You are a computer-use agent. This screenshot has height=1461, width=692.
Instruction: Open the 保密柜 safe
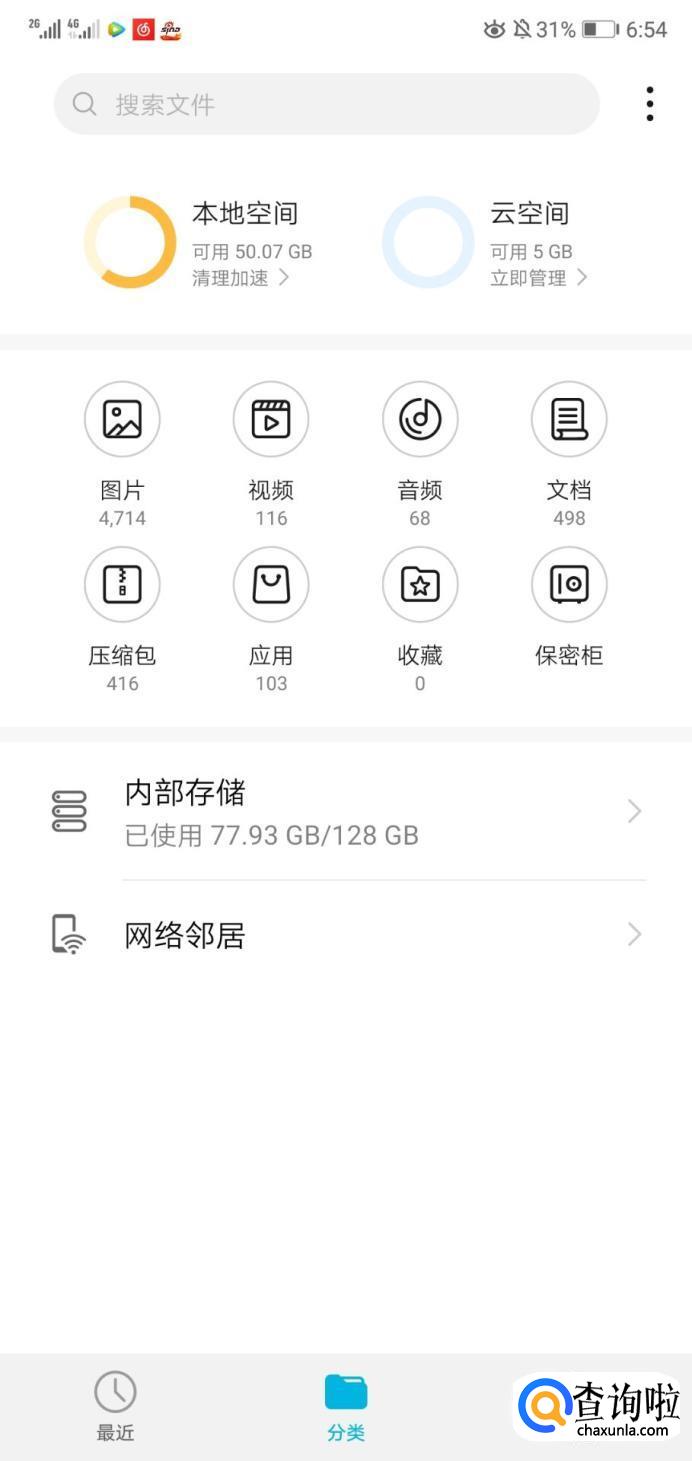tap(569, 585)
